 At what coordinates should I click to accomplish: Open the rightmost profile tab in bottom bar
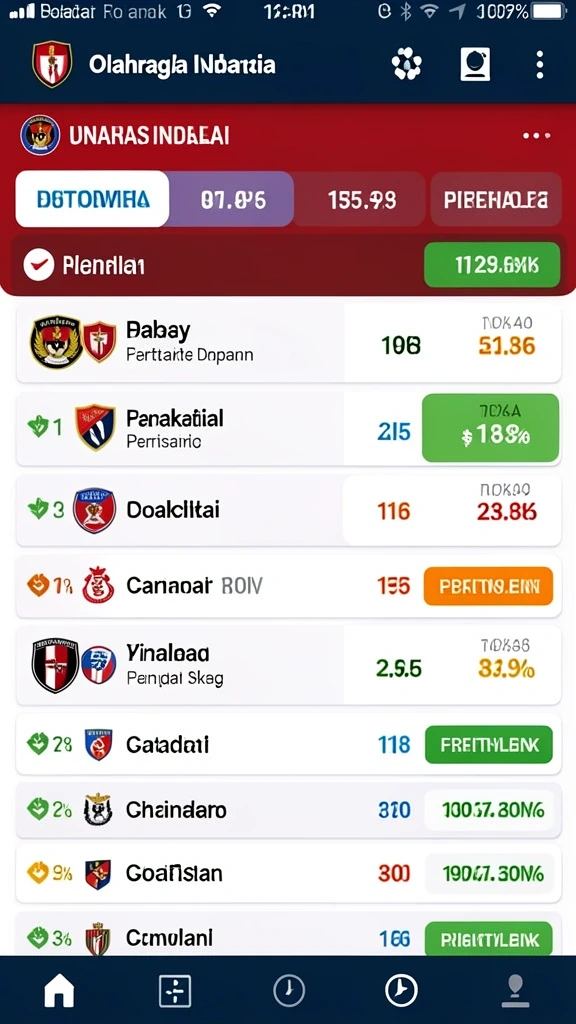515,991
